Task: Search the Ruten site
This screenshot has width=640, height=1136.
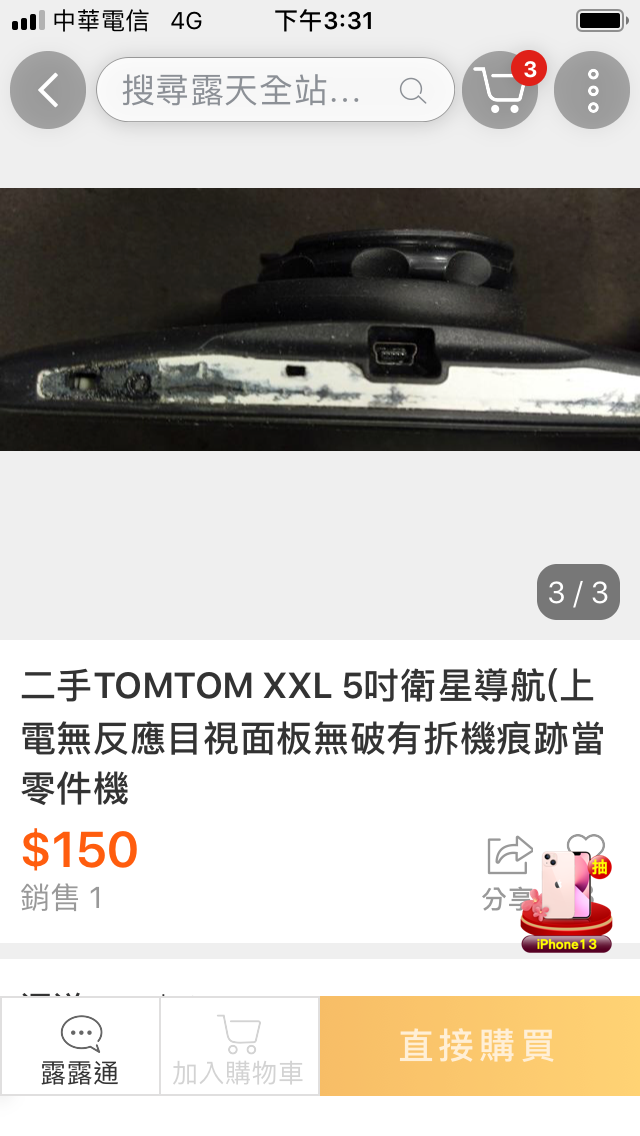Action: (x=275, y=91)
